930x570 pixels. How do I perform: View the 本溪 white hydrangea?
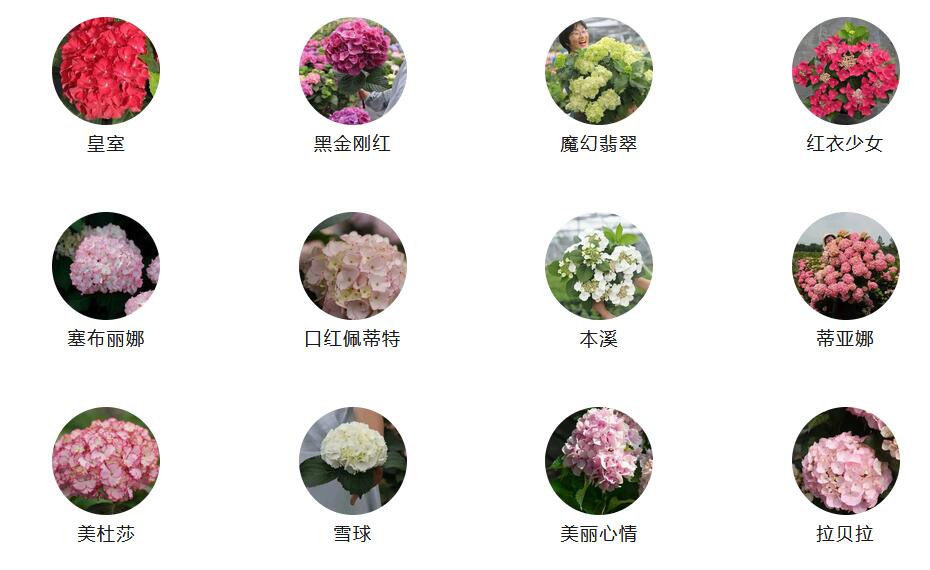pyautogui.click(x=598, y=265)
